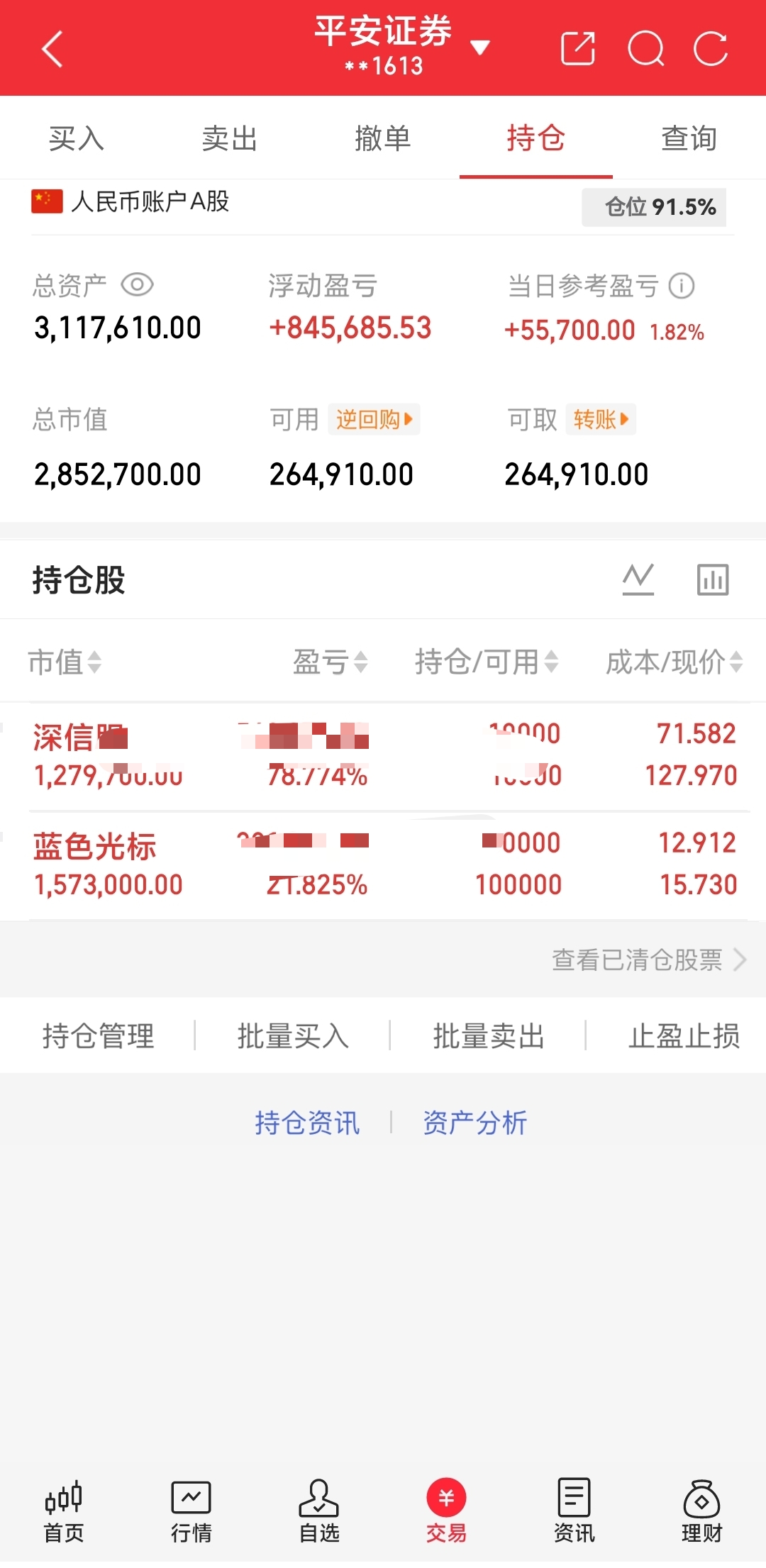
Task: Switch to the 卖出 tab
Action: click(230, 138)
